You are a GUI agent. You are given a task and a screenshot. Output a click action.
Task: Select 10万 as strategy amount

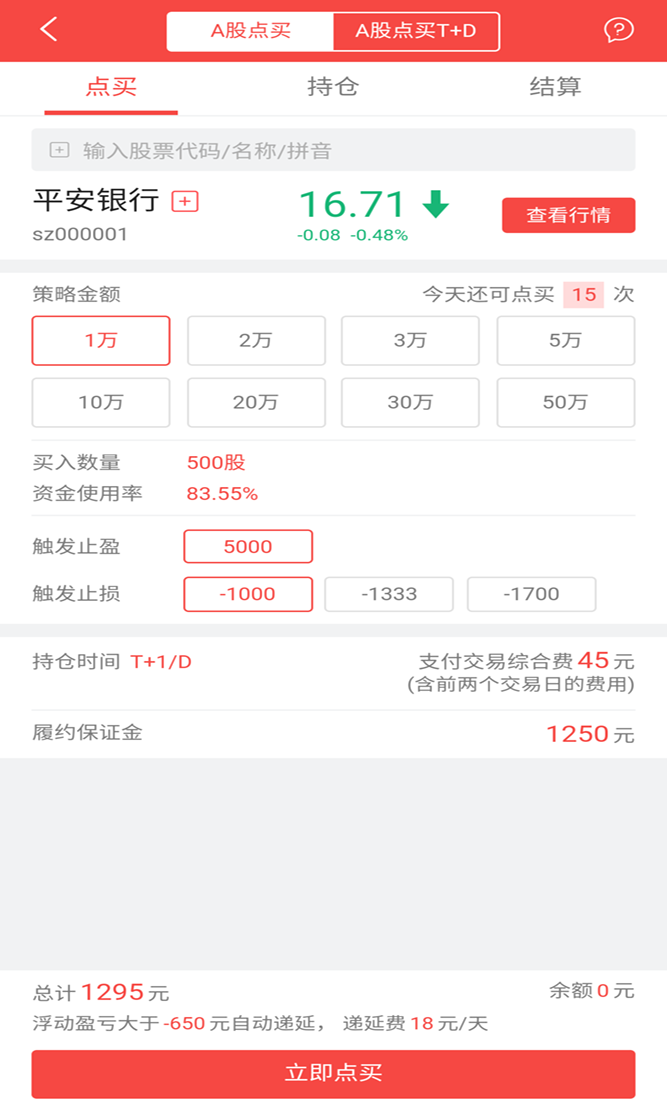[101, 402]
